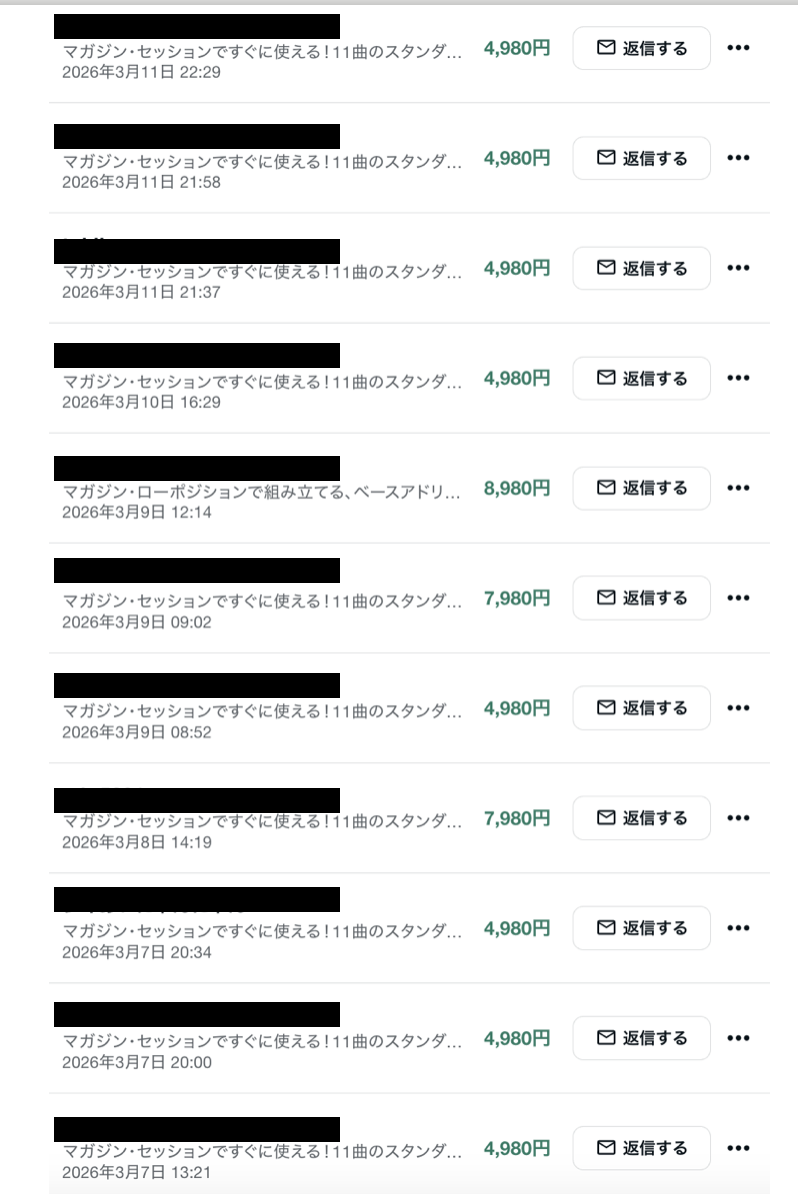This screenshot has height=1194, width=798.
Task: Tap 返信する on the March 11 21:58 row
Action: 641,158
